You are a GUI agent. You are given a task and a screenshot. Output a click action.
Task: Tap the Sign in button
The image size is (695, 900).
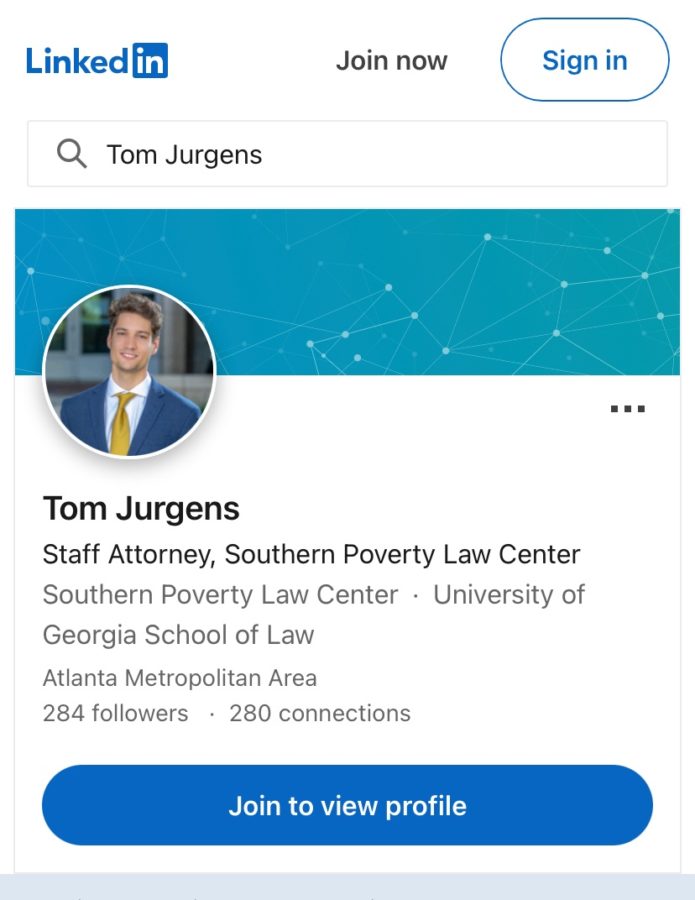click(x=584, y=60)
